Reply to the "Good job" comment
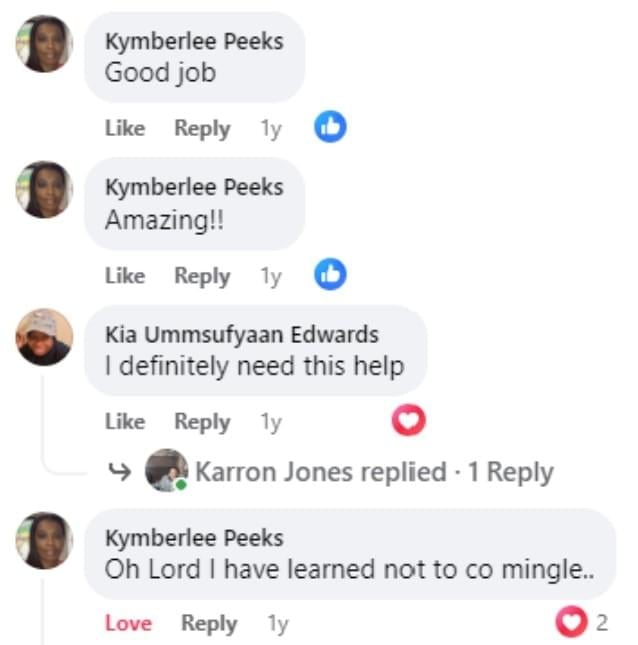The height and width of the screenshot is (645, 638). [202, 129]
